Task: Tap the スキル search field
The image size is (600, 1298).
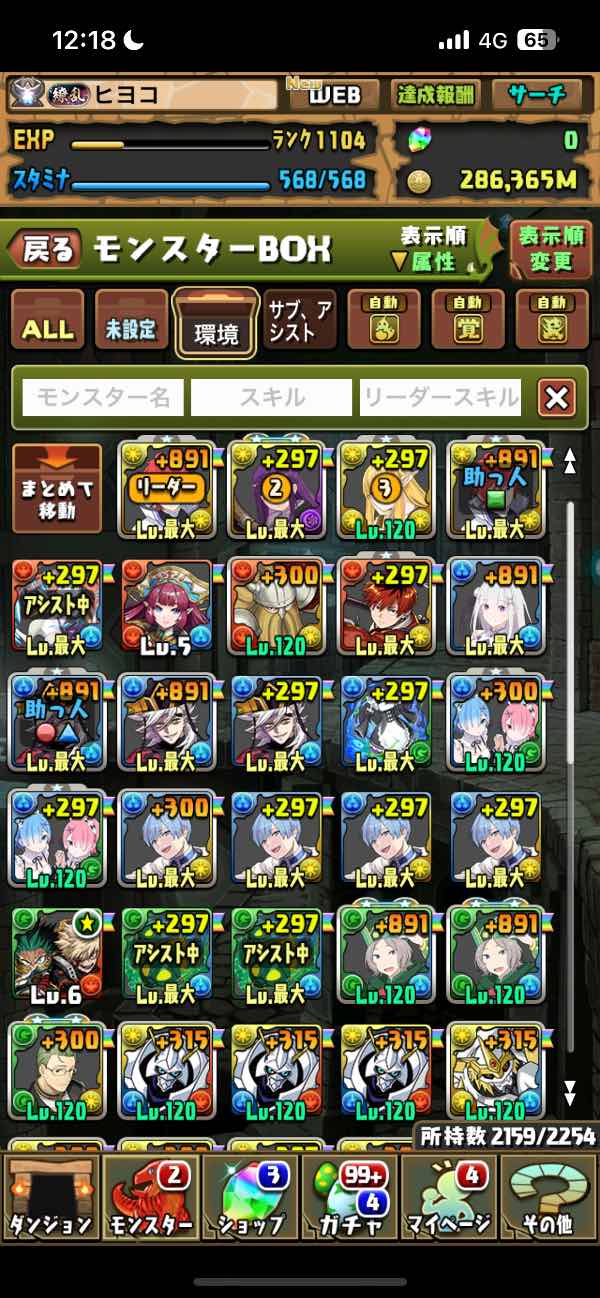Action: pyautogui.click(x=271, y=398)
